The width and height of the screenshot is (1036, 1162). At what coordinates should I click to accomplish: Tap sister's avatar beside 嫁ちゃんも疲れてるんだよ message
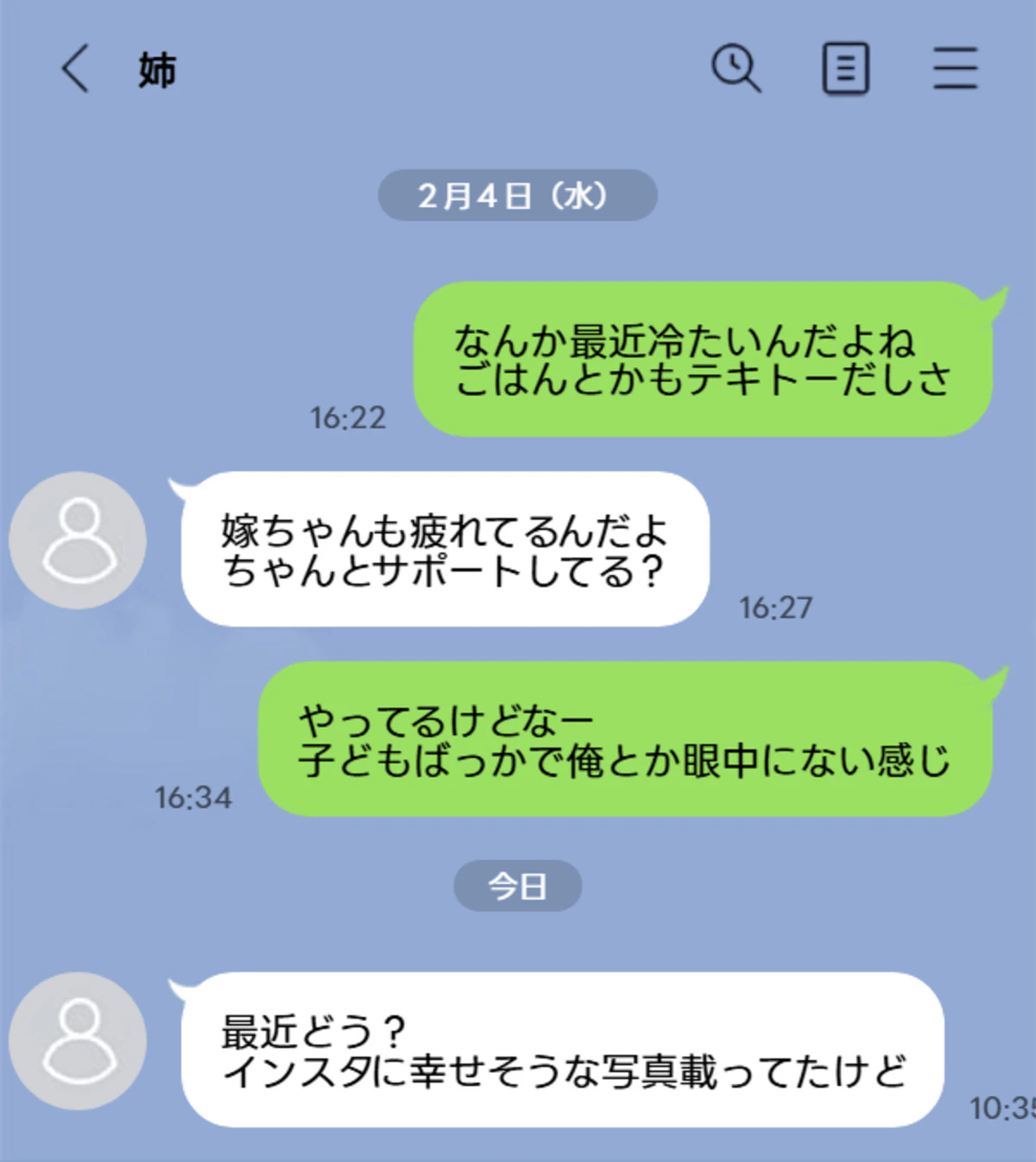pos(78,540)
